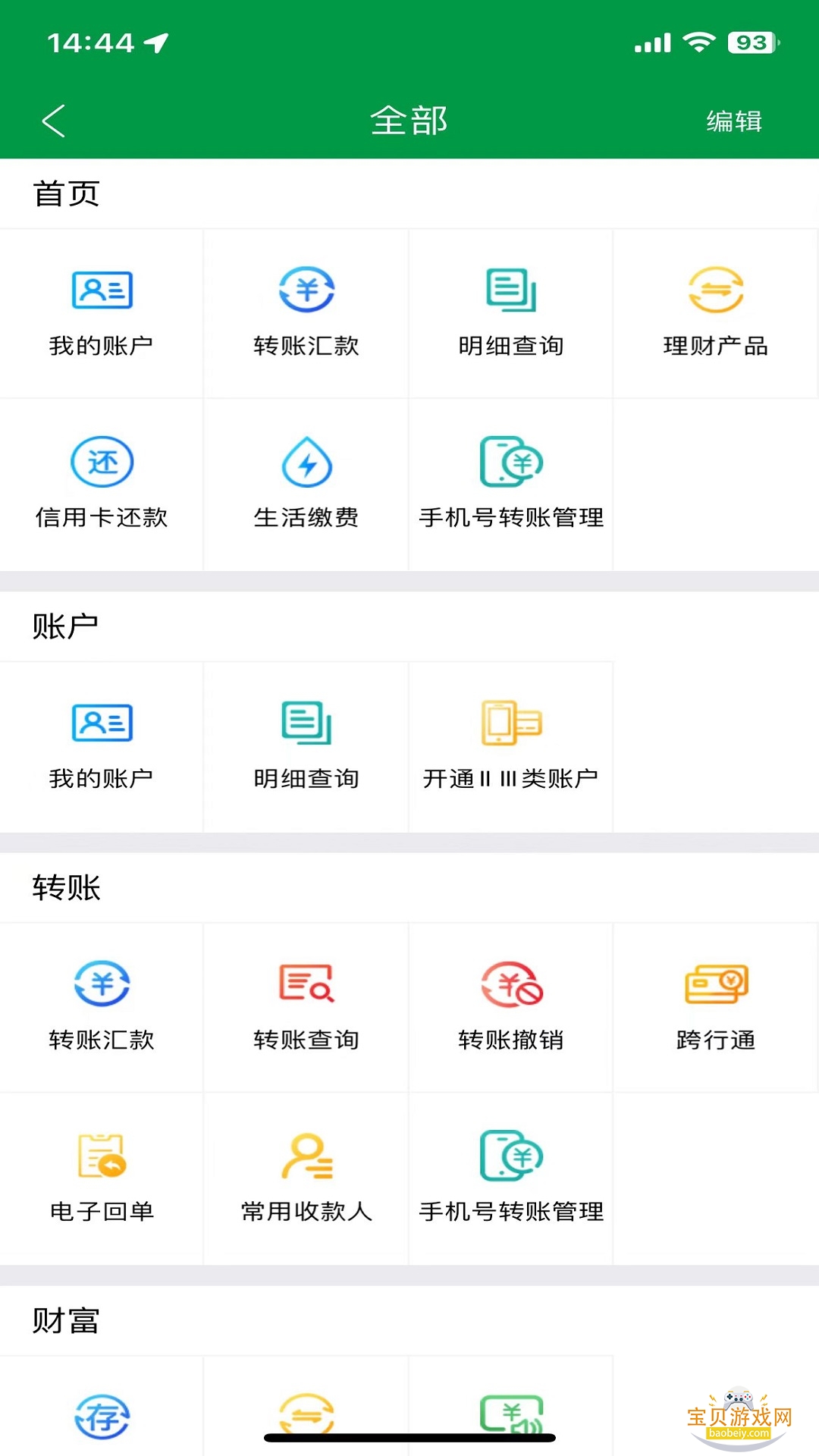Select 明细查询 under the 账户 section

click(306, 747)
